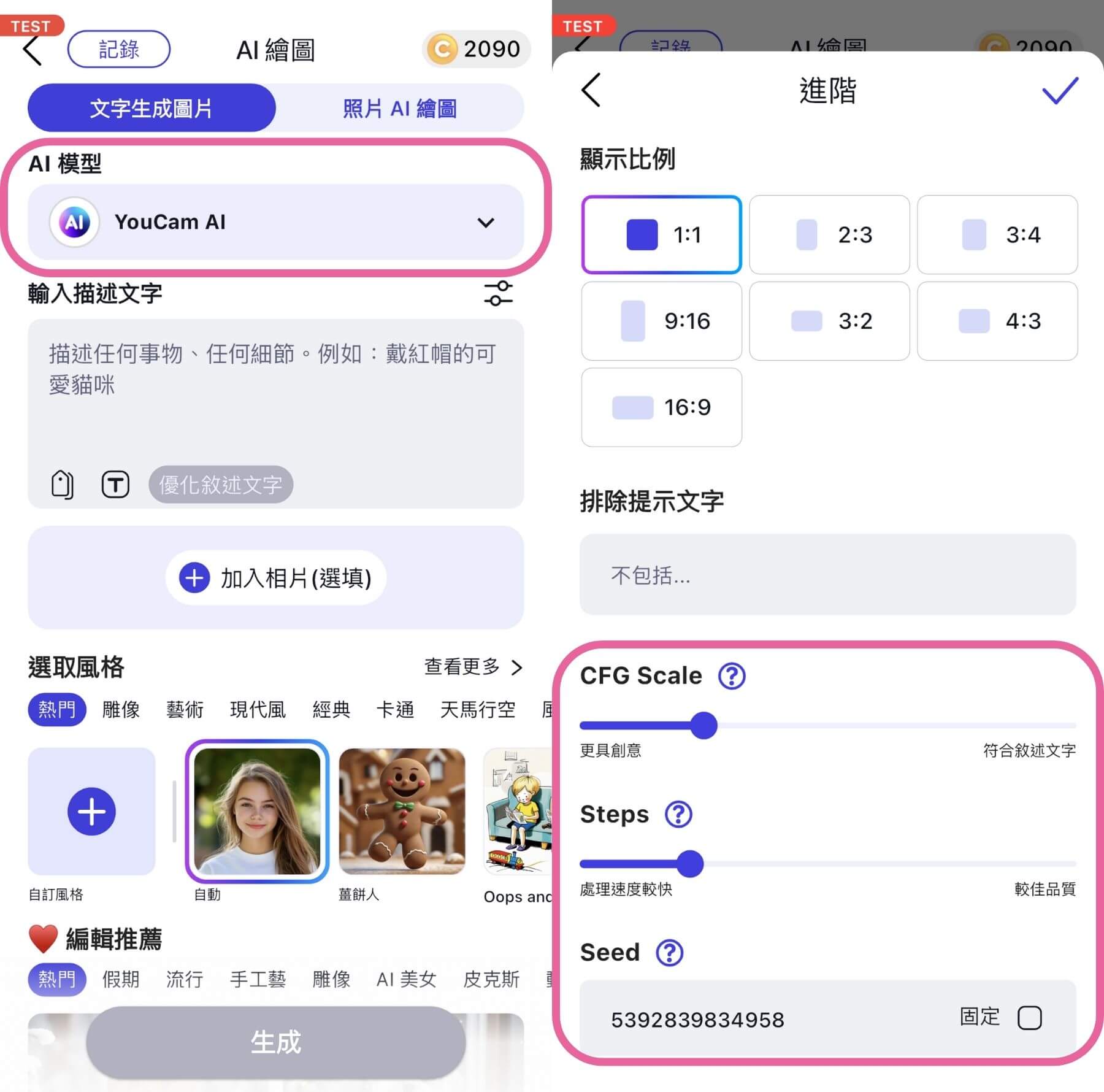Pick the 9:16 aspect ratio
Viewport: 1104px width, 1092px height.
pos(661,321)
